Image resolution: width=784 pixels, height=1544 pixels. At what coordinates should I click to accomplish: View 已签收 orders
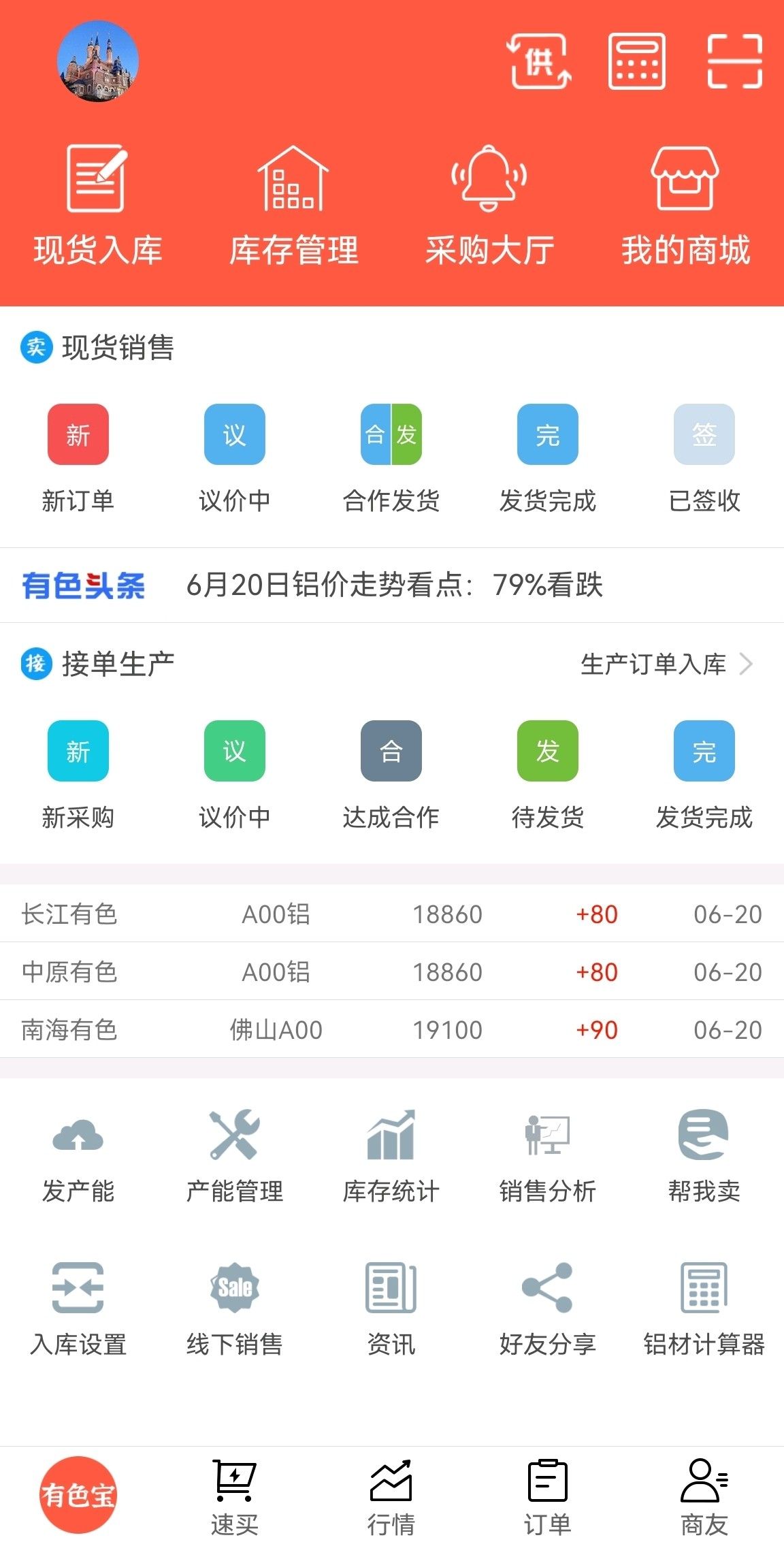tap(704, 459)
